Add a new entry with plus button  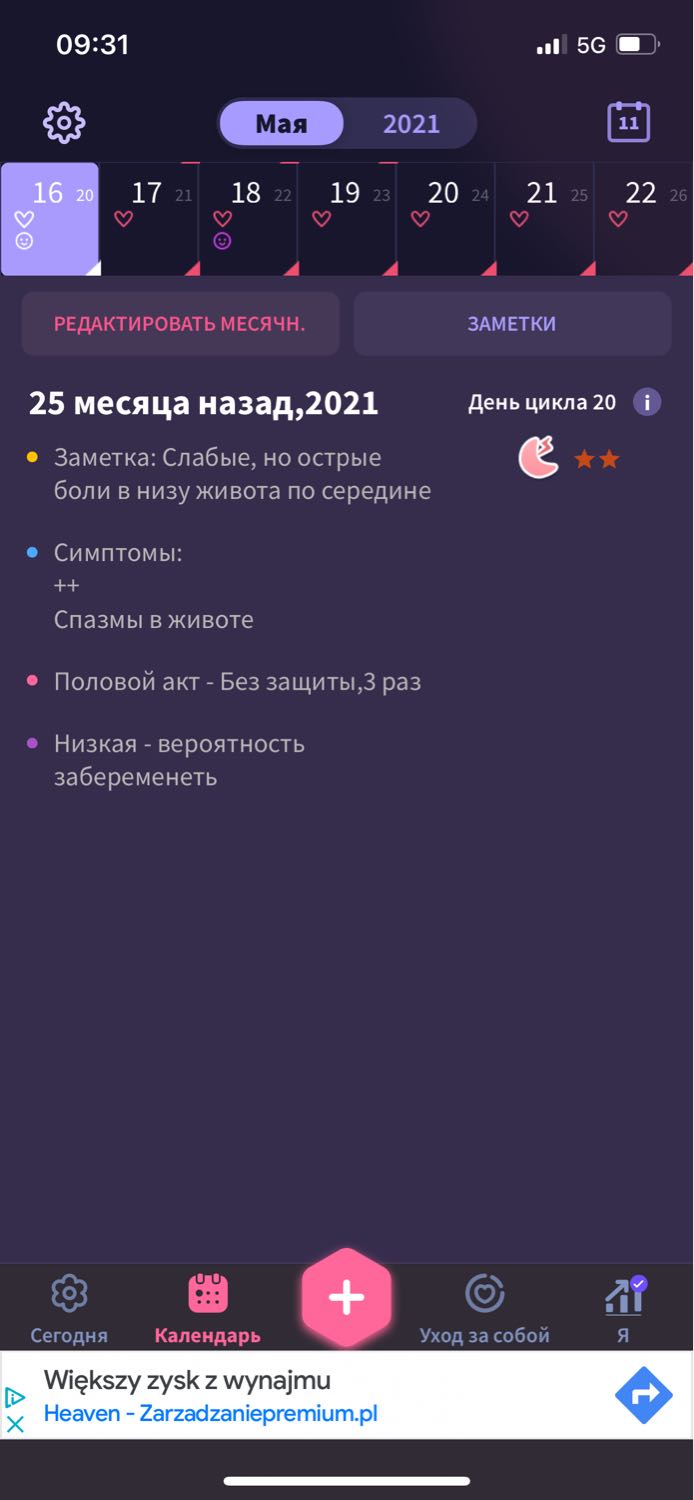coord(347,1298)
